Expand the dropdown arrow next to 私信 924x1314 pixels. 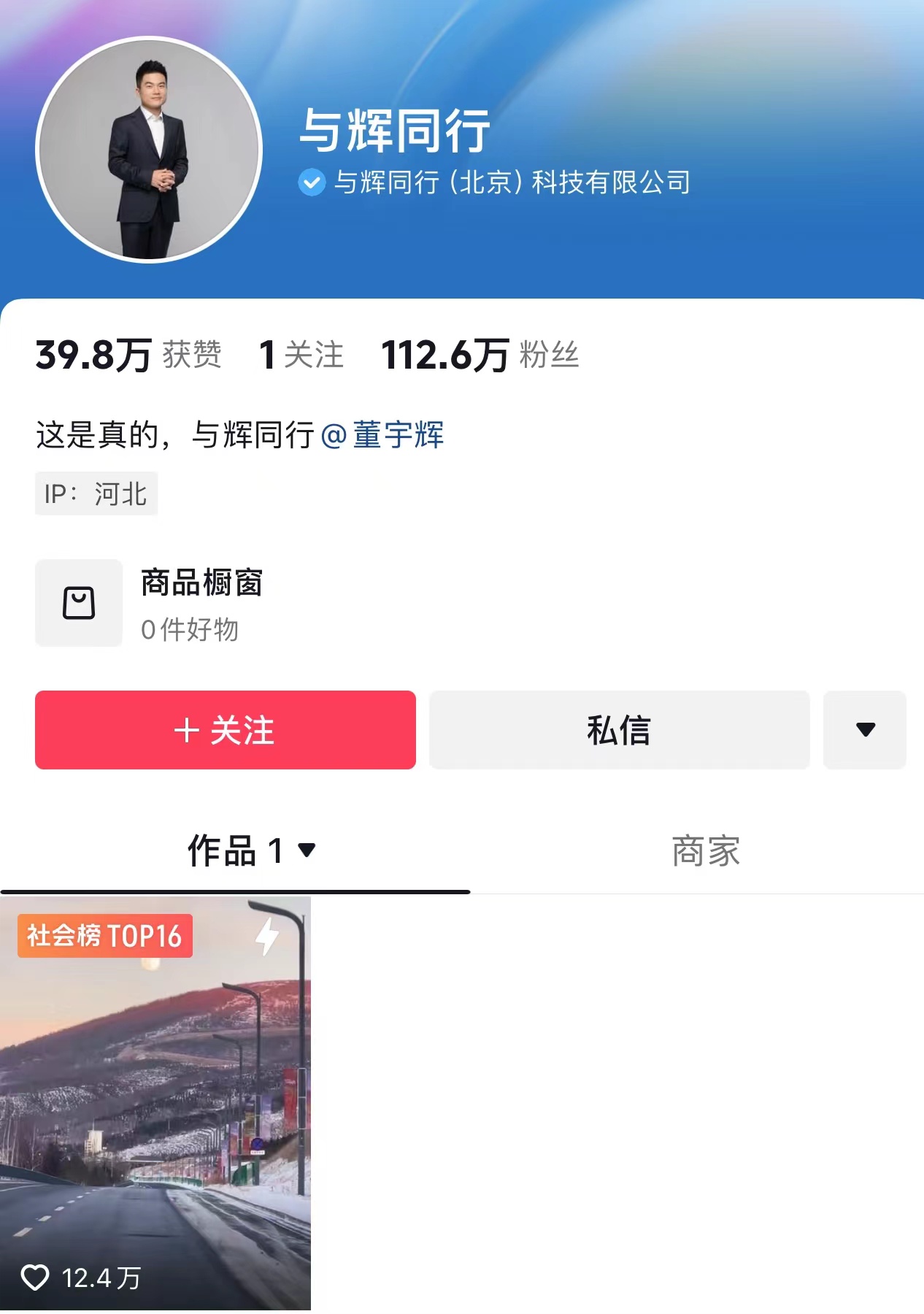coord(865,730)
